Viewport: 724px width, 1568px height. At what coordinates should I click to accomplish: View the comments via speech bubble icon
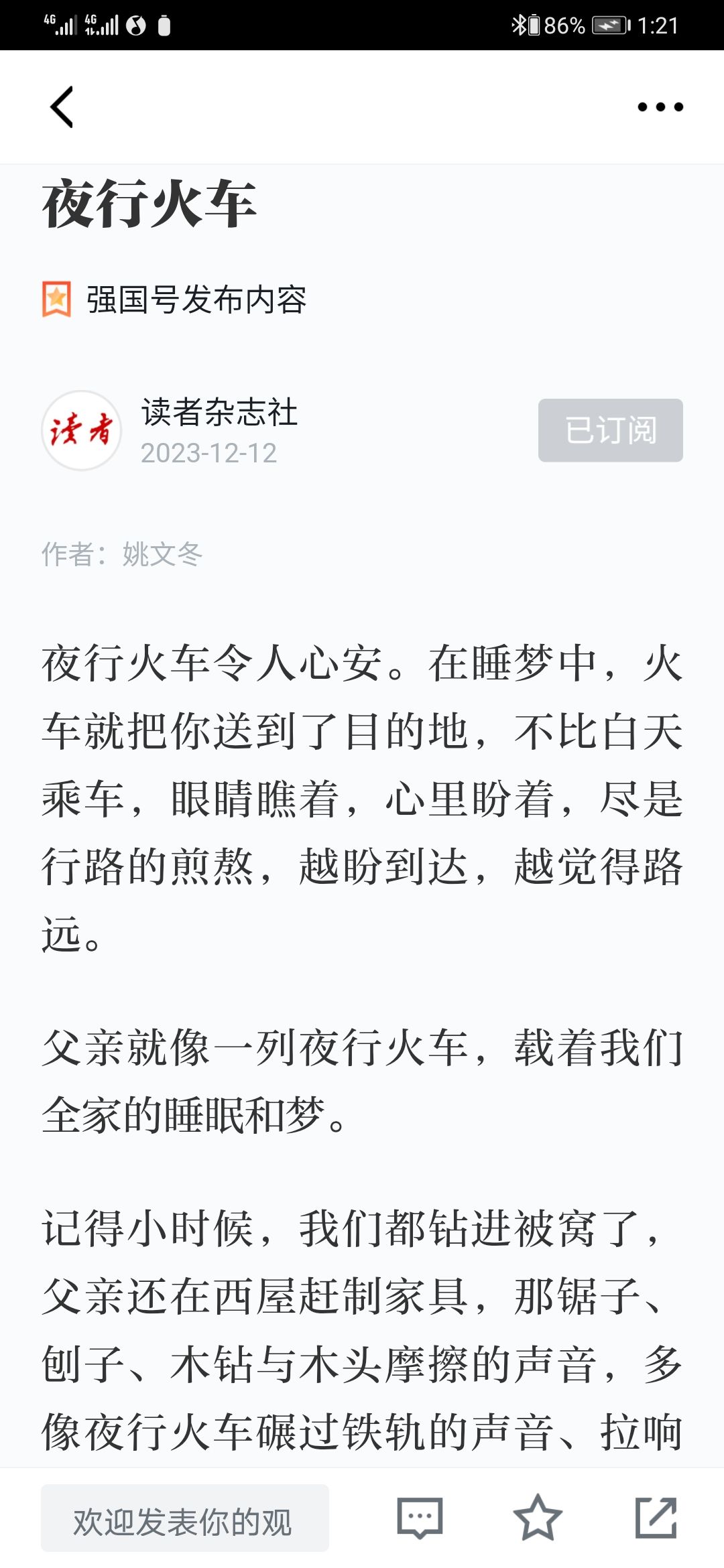[420, 1518]
